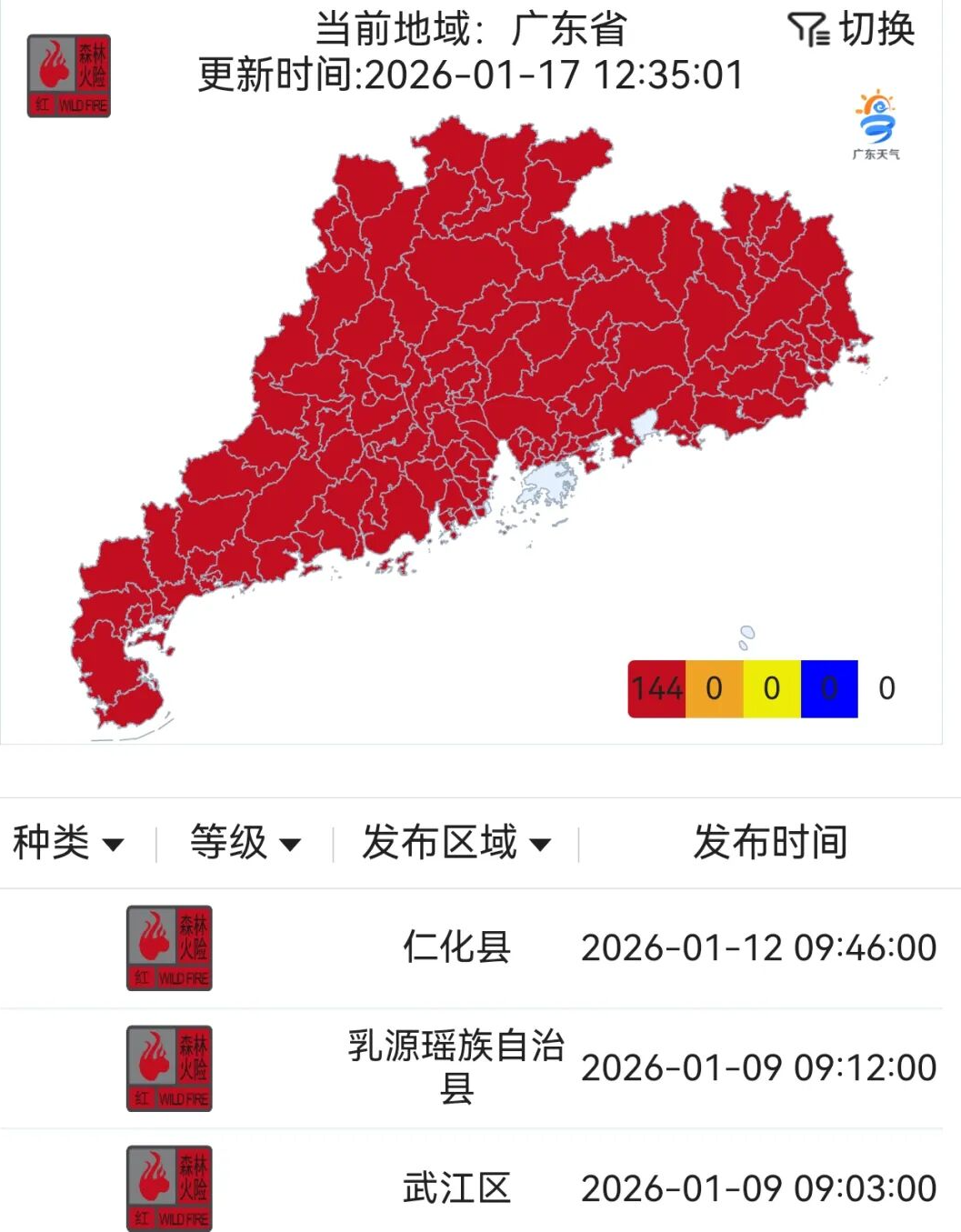Viewport: 961px width, 1232px height.
Task: Filter by the orange warning level box
Action: pyautogui.click(x=714, y=688)
